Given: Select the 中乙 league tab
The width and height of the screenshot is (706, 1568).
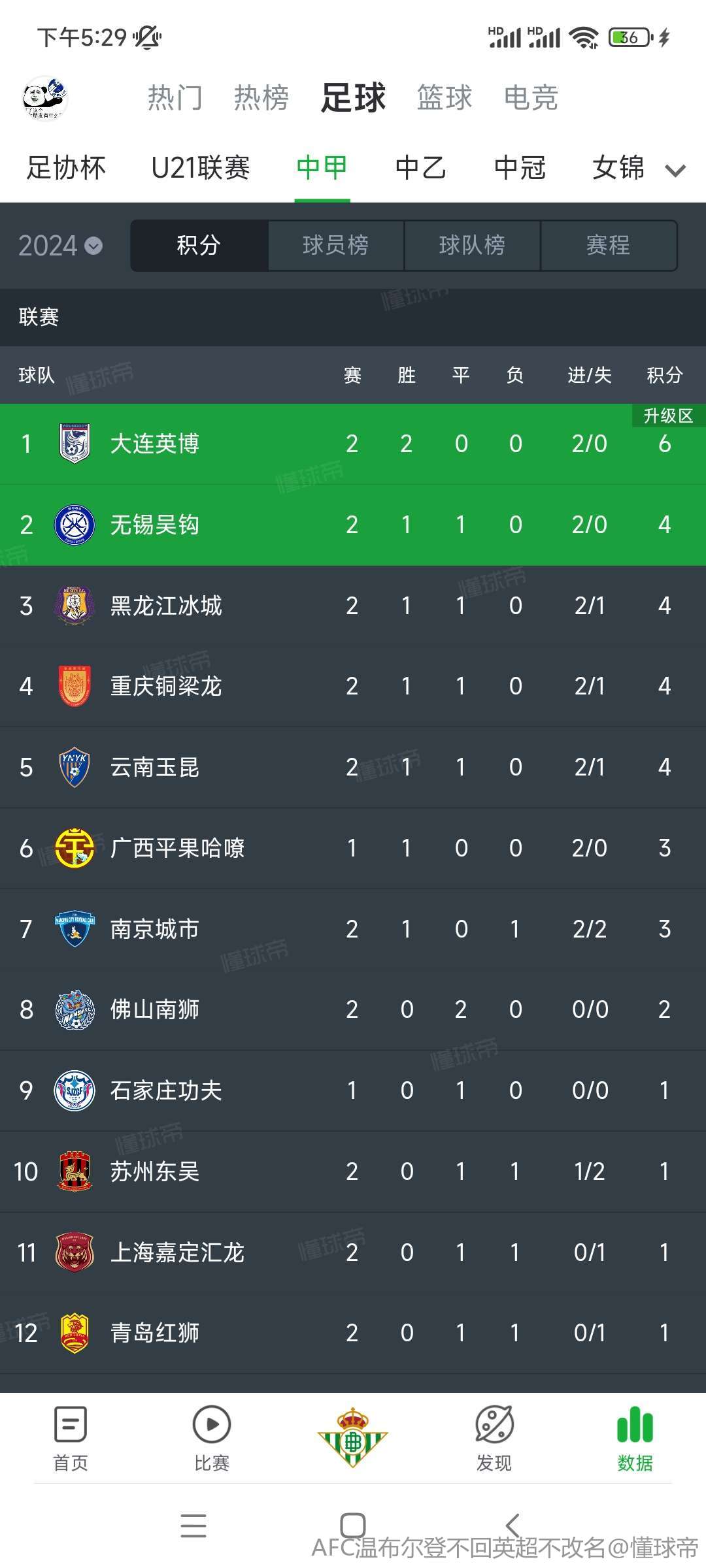Looking at the screenshot, I should click(x=421, y=168).
